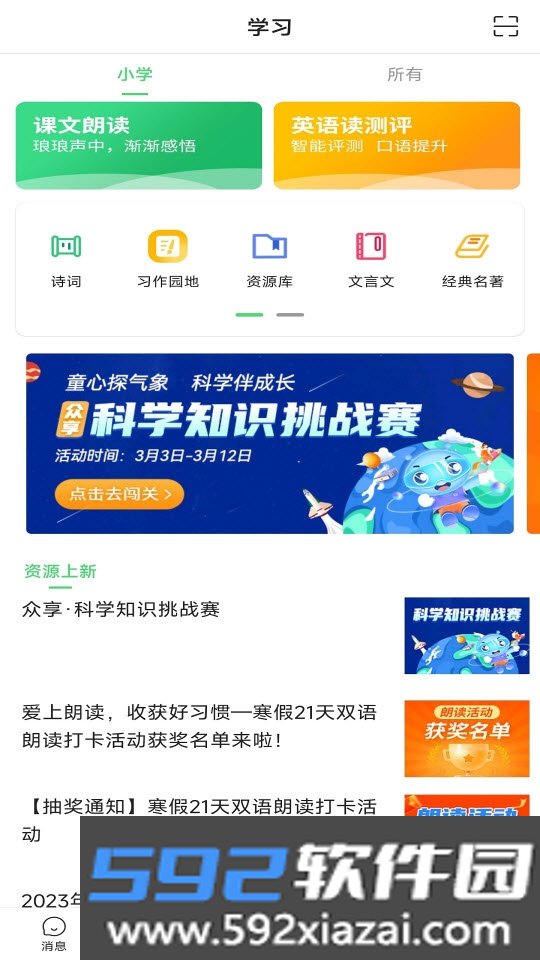The width and height of the screenshot is (540, 960).
Task: Switch to the 所有 tab
Action: click(x=405, y=75)
